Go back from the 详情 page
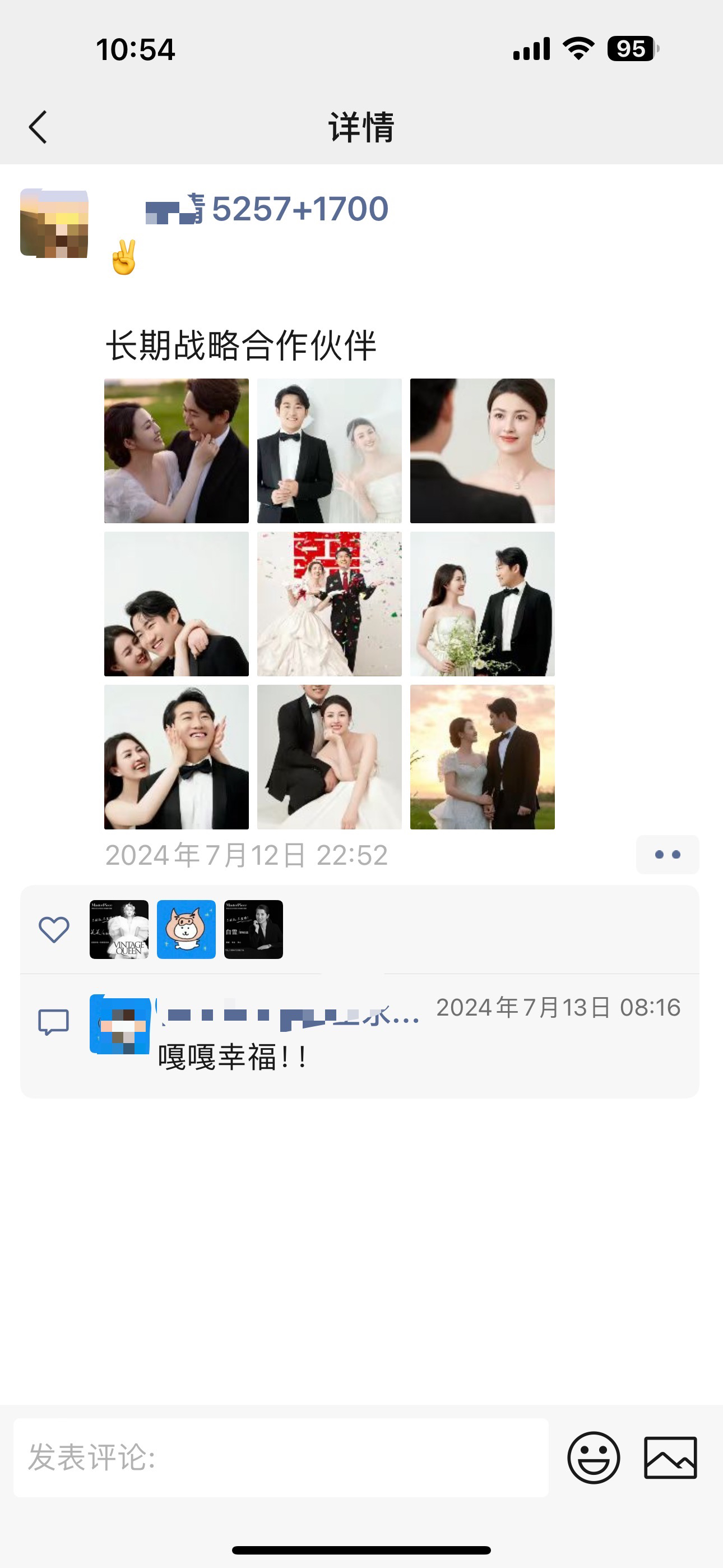This screenshot has height=1568, width=723. click(38, 127)
